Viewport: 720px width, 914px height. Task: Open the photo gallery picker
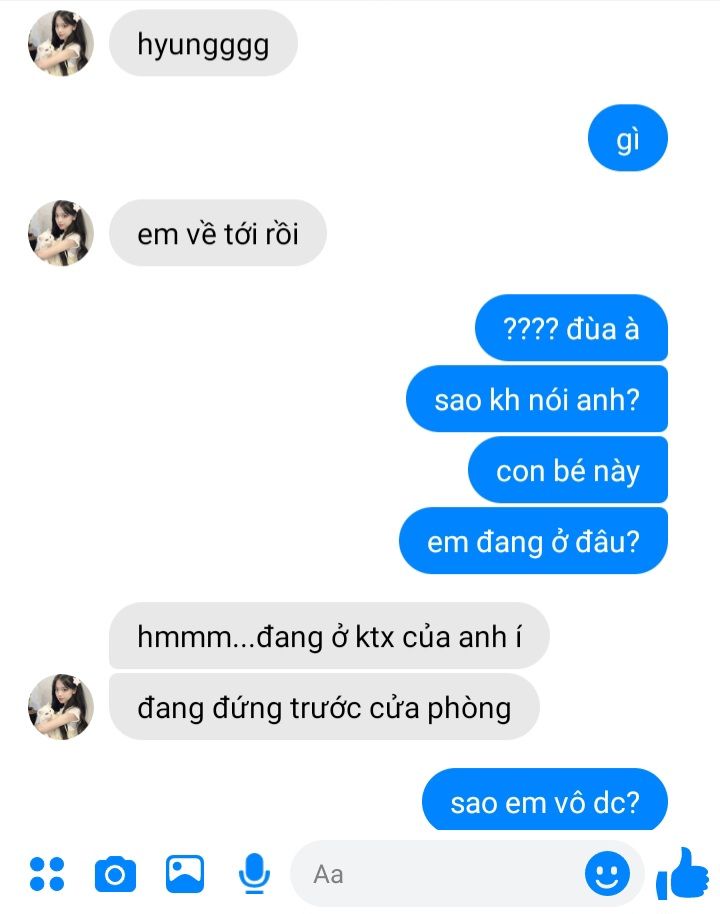coord(185,874)
